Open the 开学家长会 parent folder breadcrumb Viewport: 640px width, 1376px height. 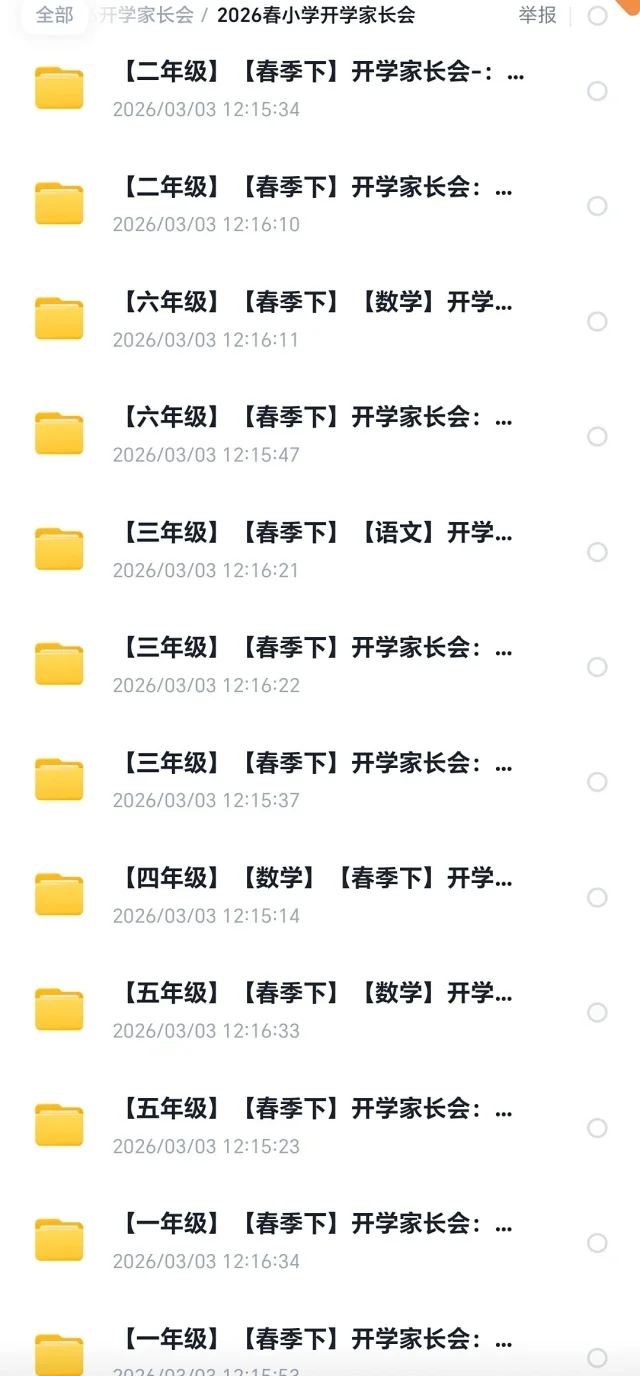146,16
